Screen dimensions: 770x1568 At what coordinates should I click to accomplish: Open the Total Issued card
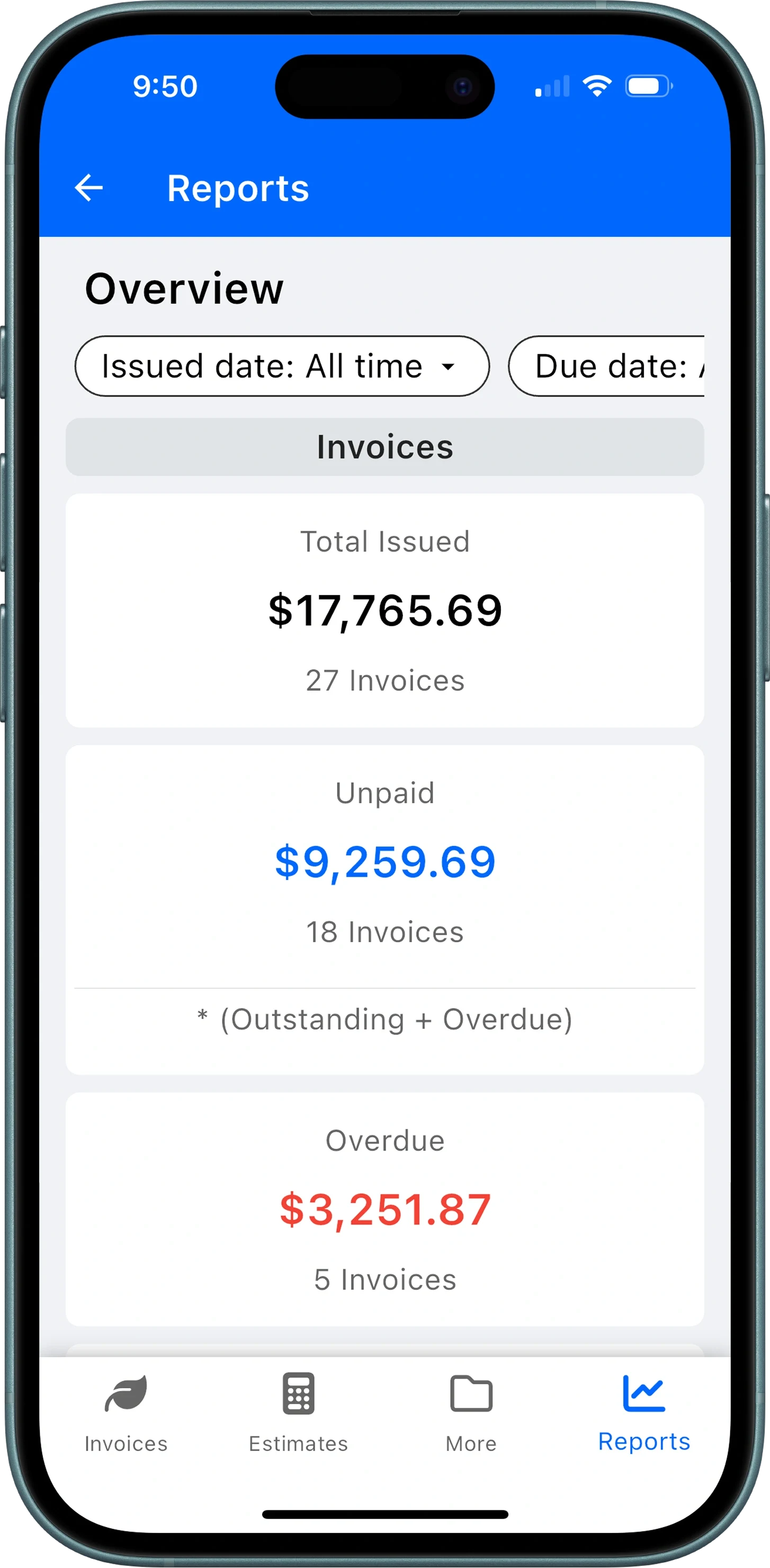384,610
